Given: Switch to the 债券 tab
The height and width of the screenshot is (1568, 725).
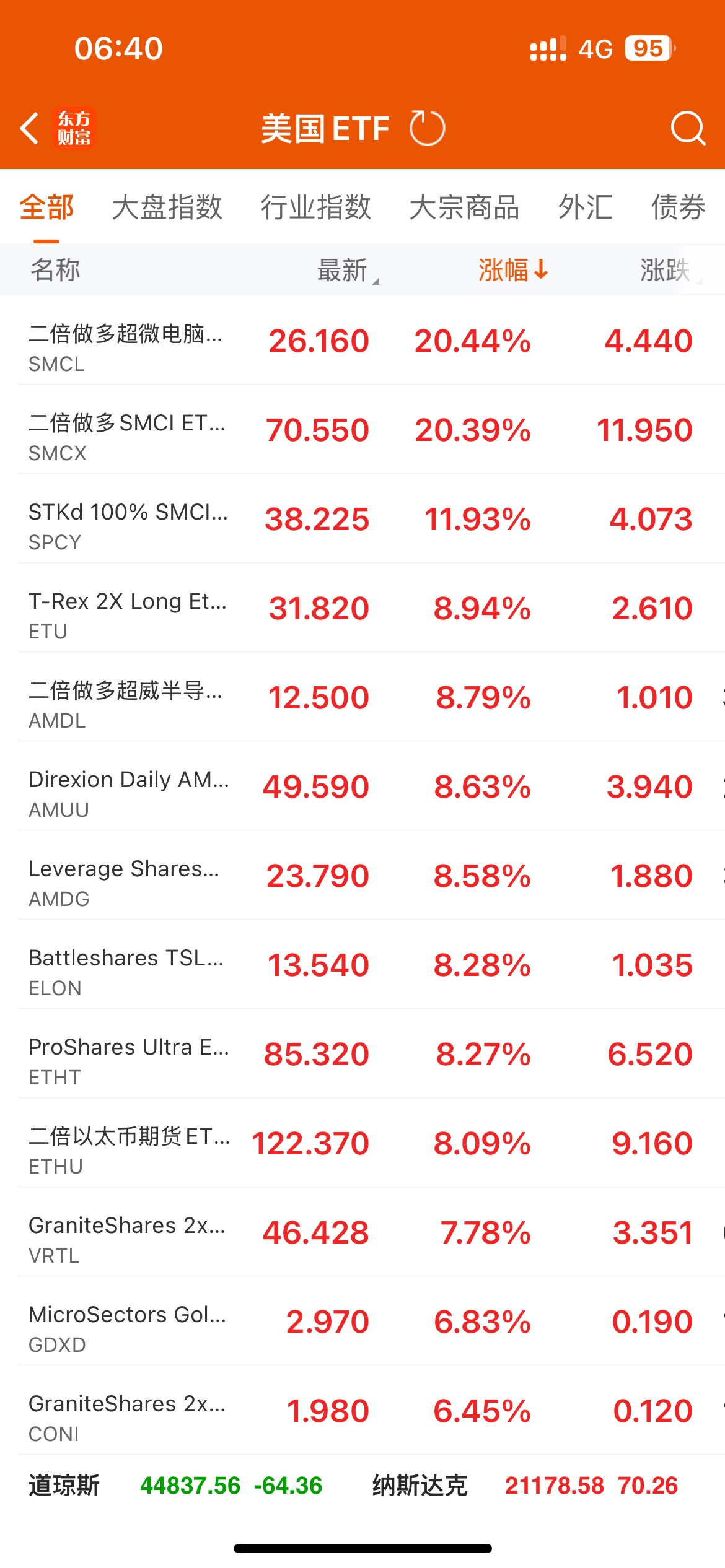Looking at the screenshot, I should click(x=679, y=207).
